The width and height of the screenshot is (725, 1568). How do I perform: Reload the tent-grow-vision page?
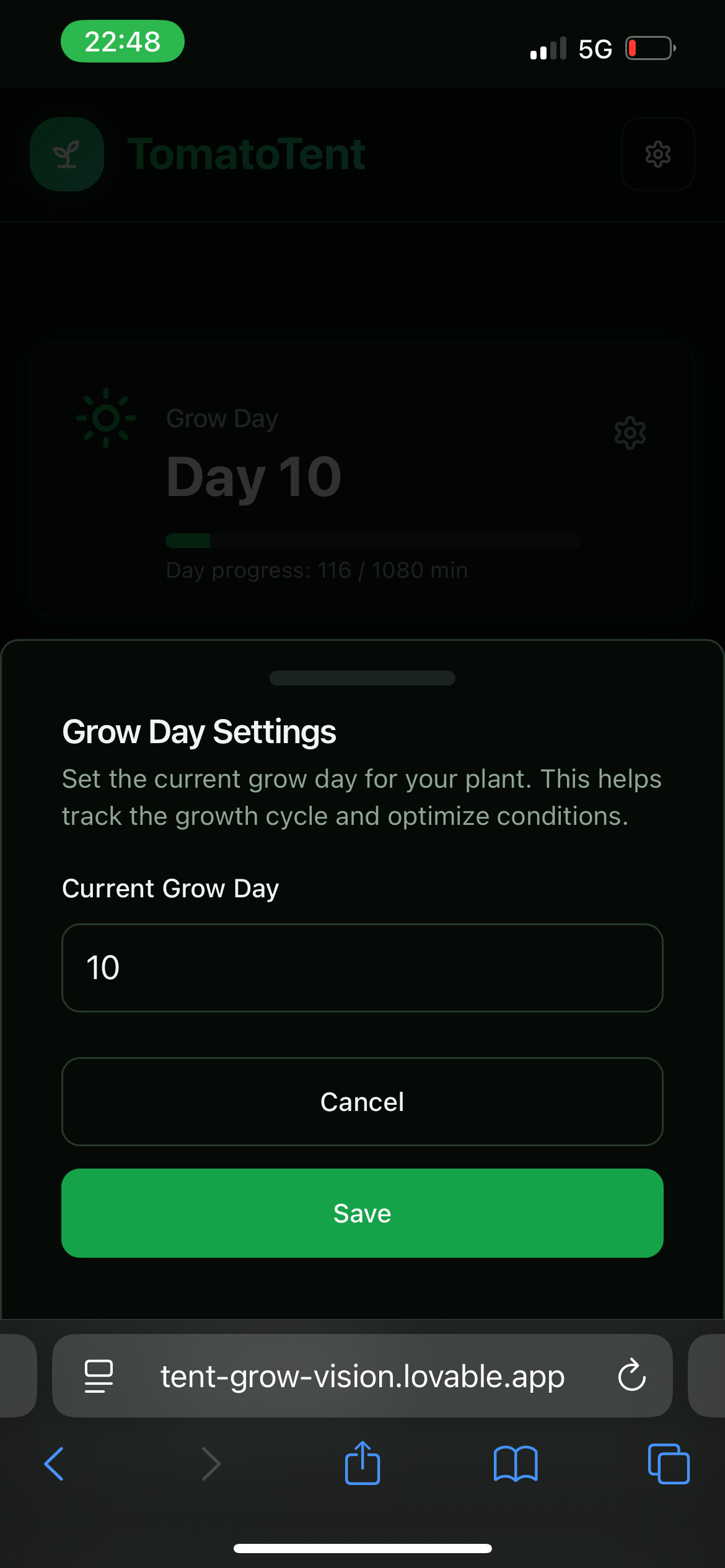(631, 1376)
